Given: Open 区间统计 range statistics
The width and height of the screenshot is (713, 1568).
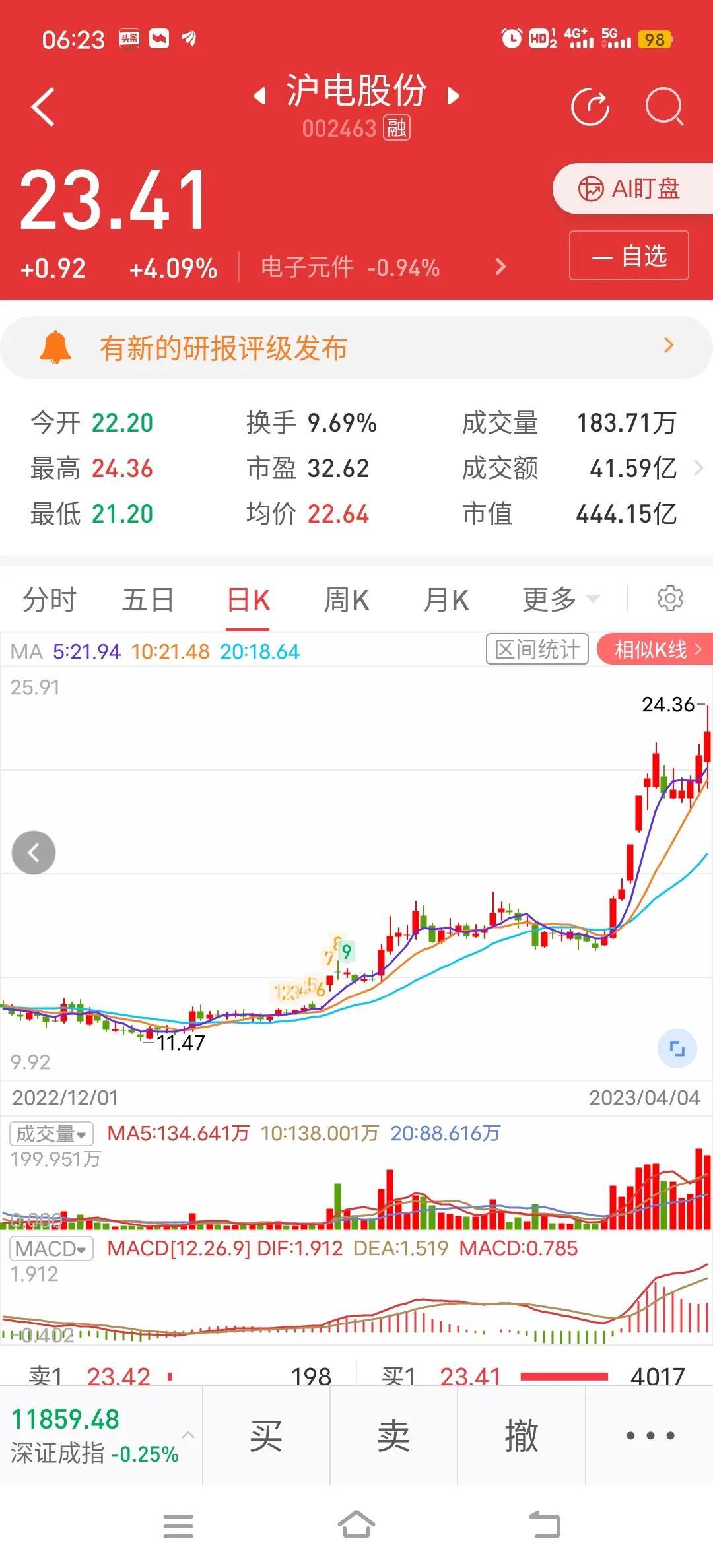Looking at the screenshot, I should (x=537, y=649).
